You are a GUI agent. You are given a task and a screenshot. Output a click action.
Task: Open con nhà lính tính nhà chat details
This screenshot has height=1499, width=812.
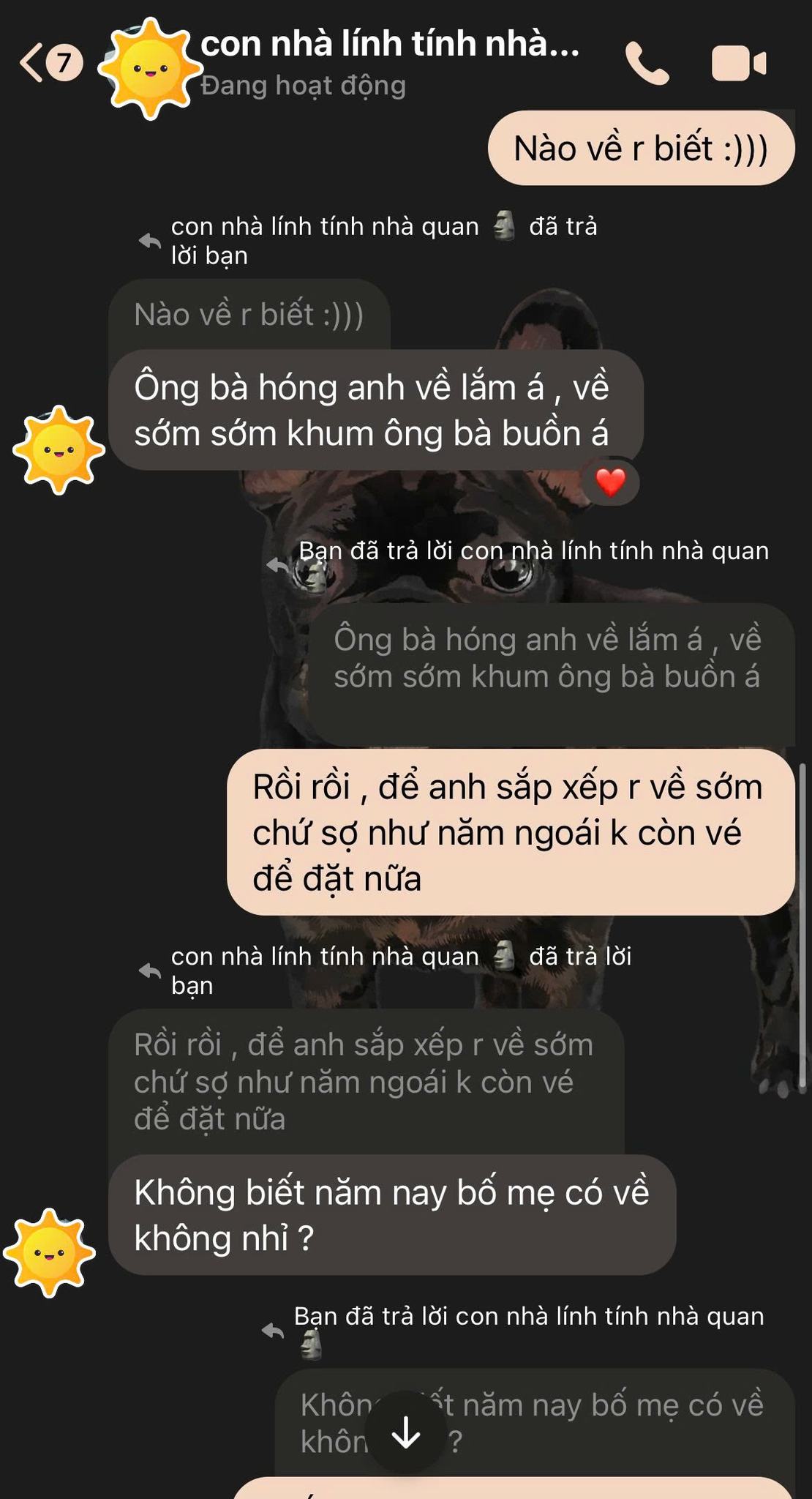click(x=389, y=45)
